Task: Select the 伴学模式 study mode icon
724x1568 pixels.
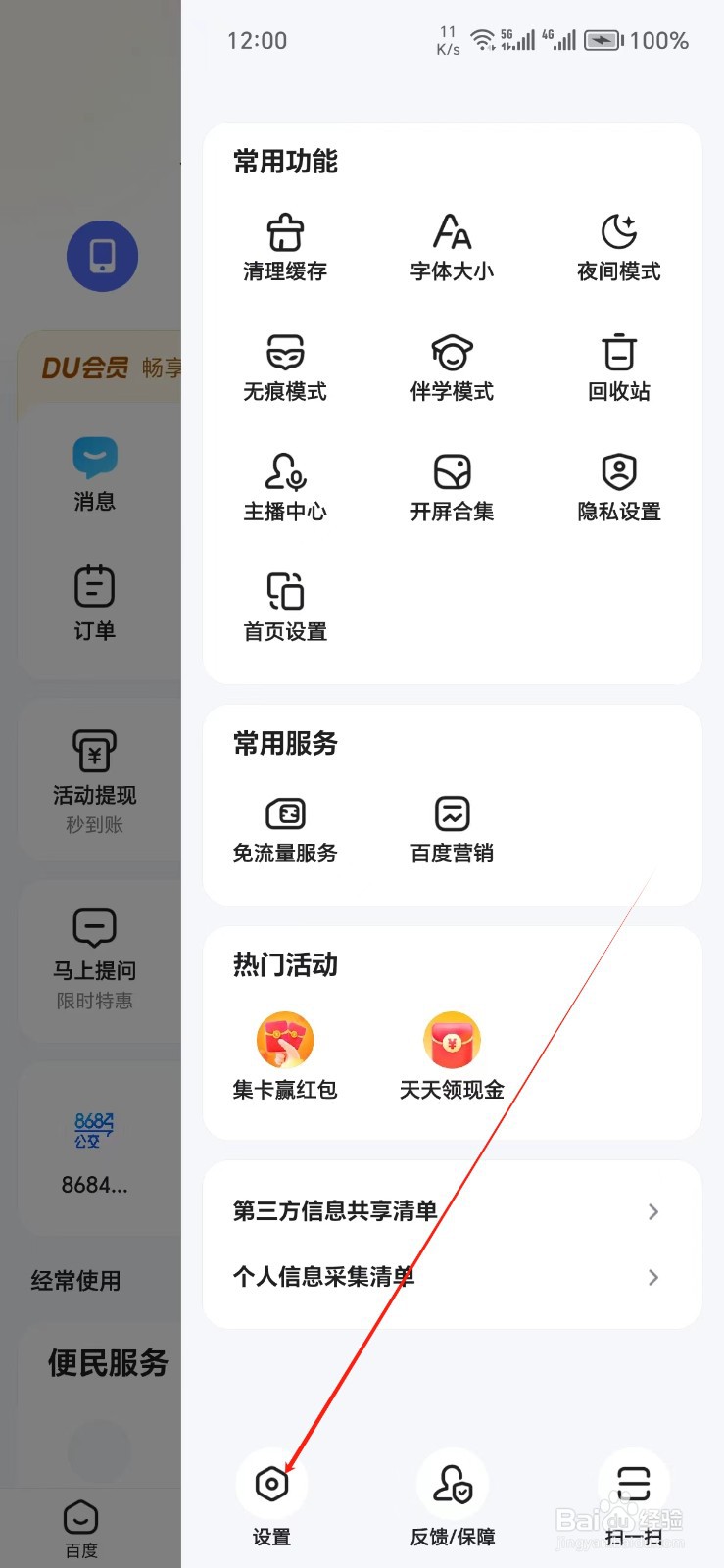Action: click(x=451, y=367)
